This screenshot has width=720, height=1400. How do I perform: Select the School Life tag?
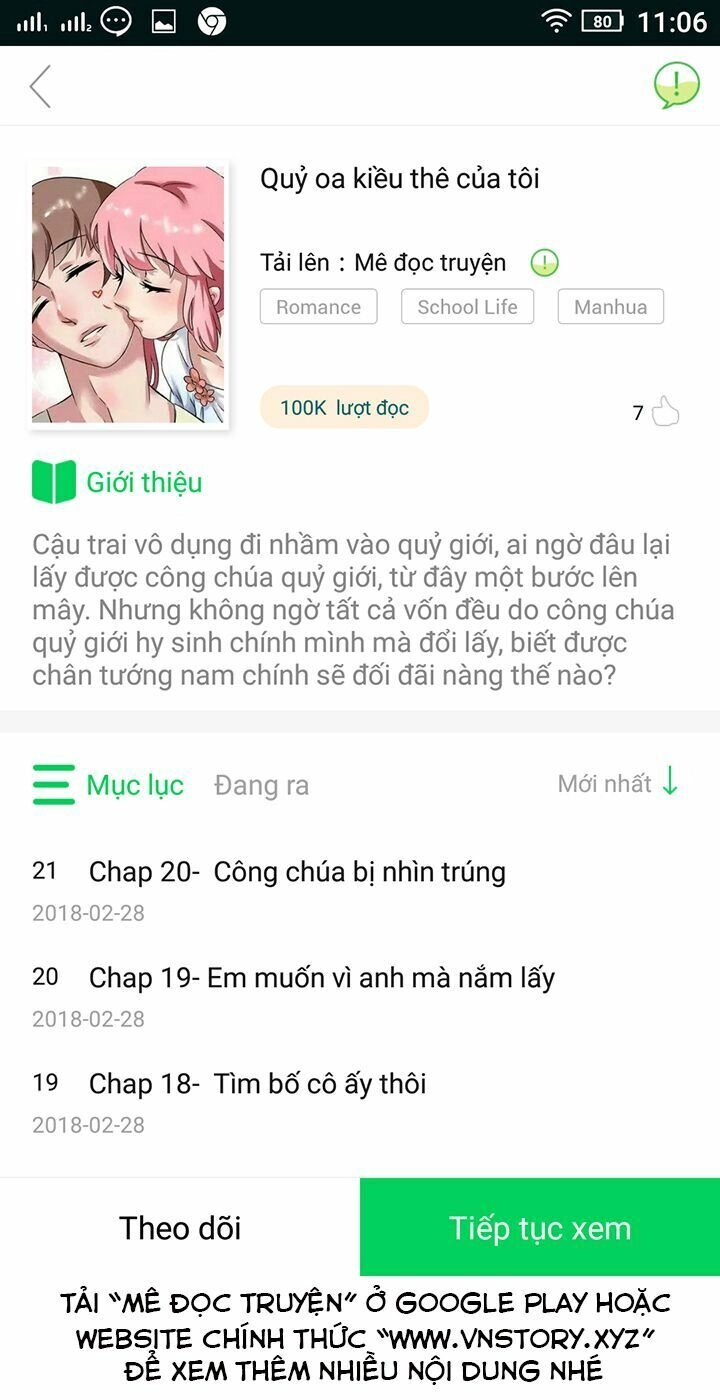(467, 307)
